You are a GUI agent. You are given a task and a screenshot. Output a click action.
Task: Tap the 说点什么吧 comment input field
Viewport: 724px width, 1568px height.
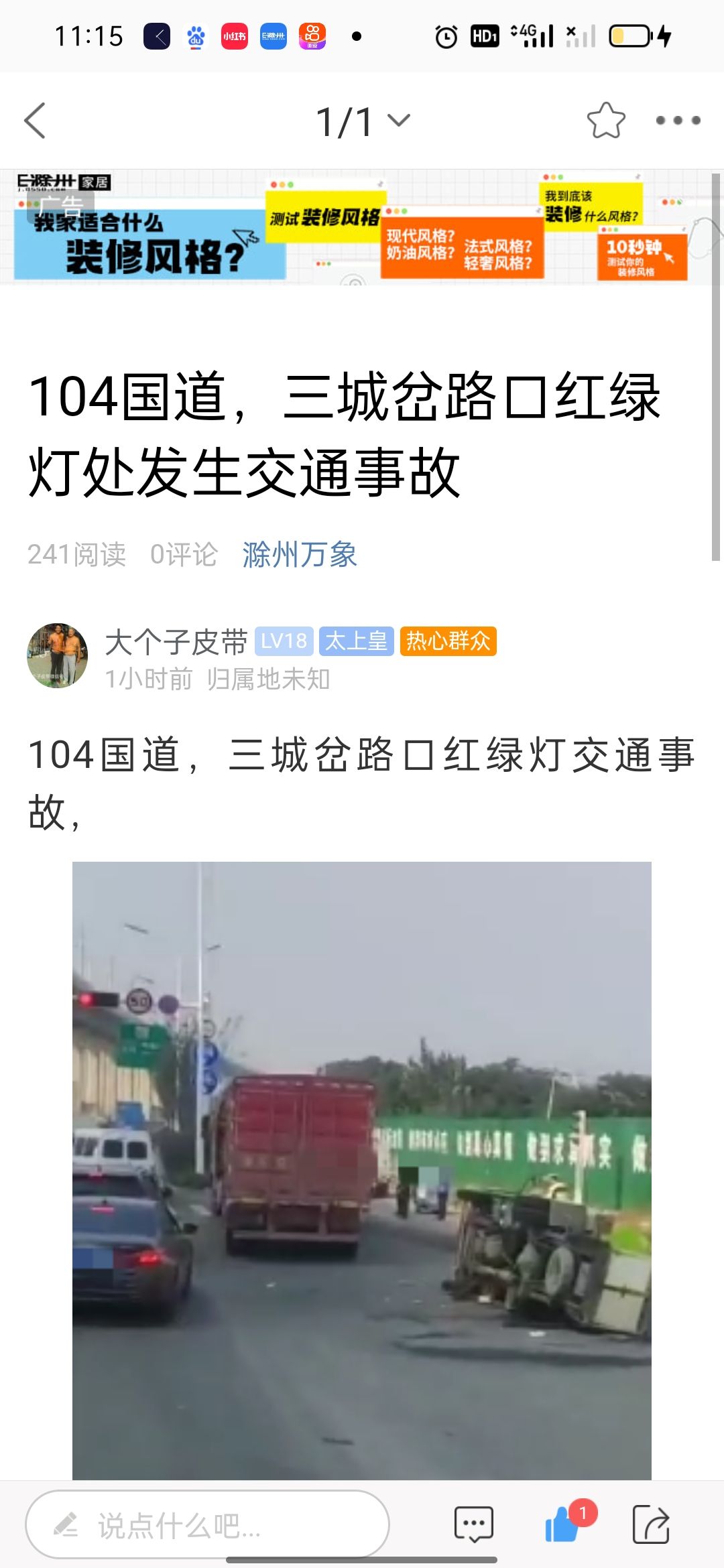(x=208, y=1525)
